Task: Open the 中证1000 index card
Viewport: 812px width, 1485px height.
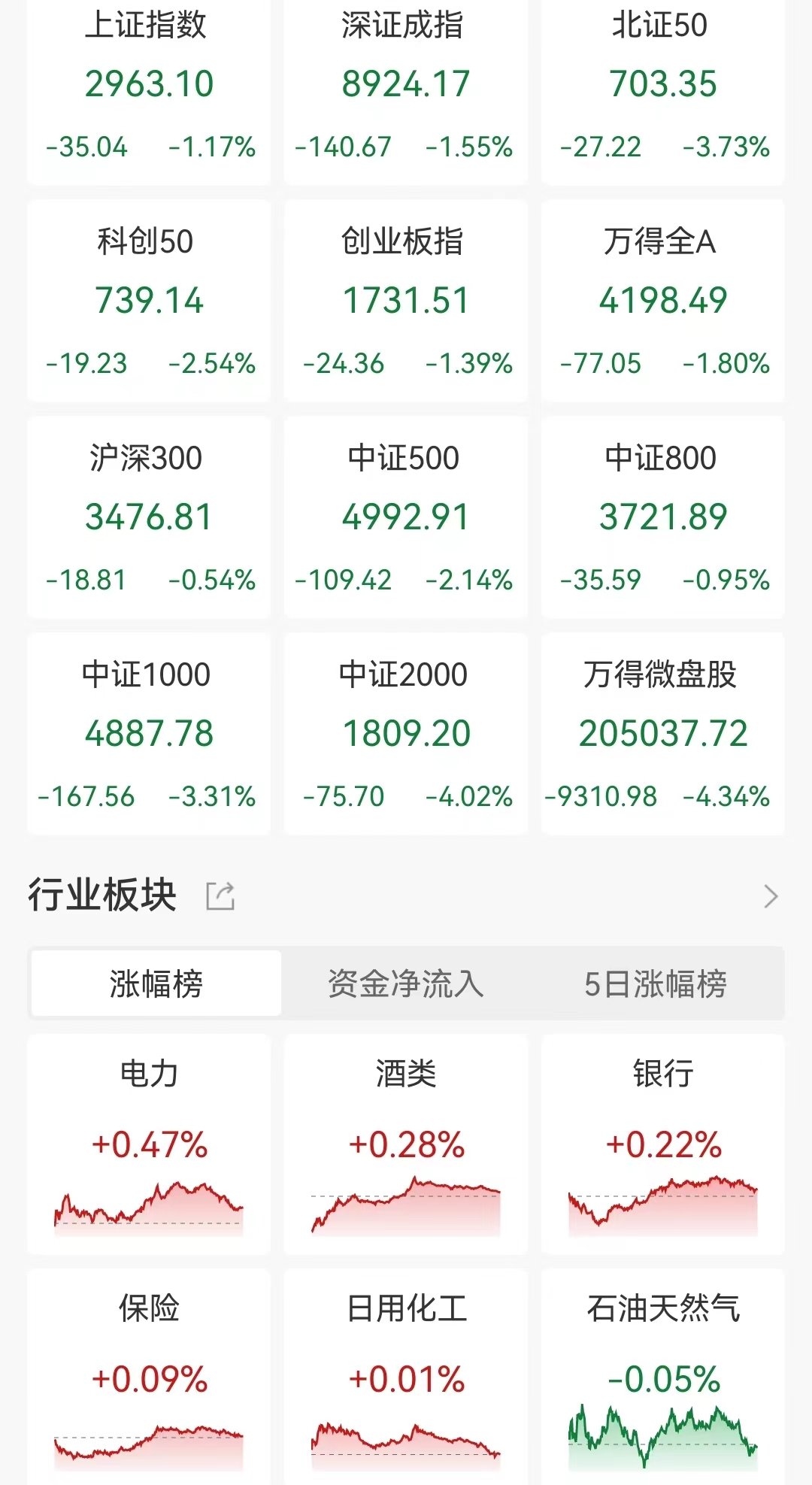Action: (x=149, y=734)
